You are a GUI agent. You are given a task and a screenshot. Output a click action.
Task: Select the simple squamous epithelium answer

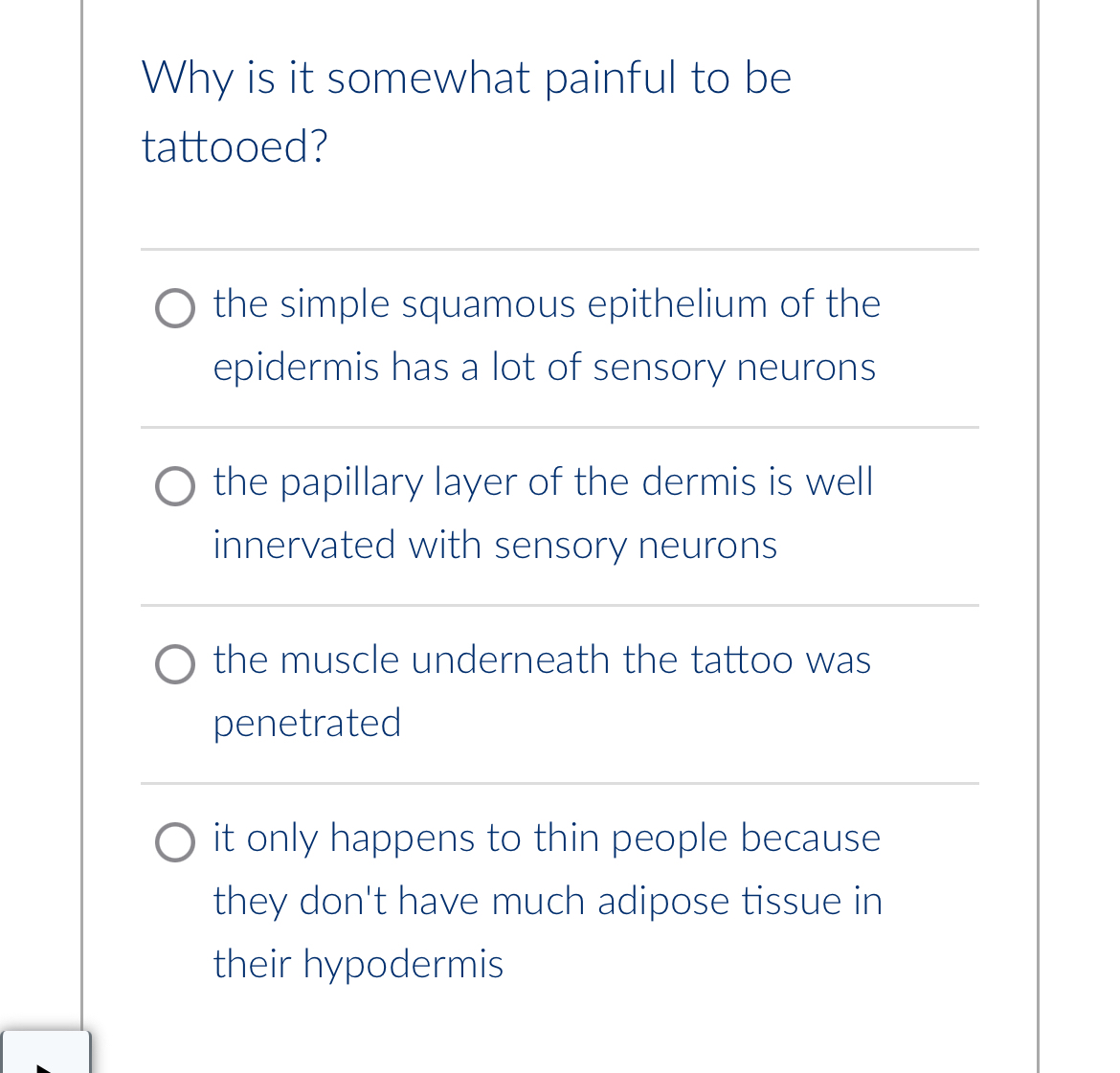175,308
